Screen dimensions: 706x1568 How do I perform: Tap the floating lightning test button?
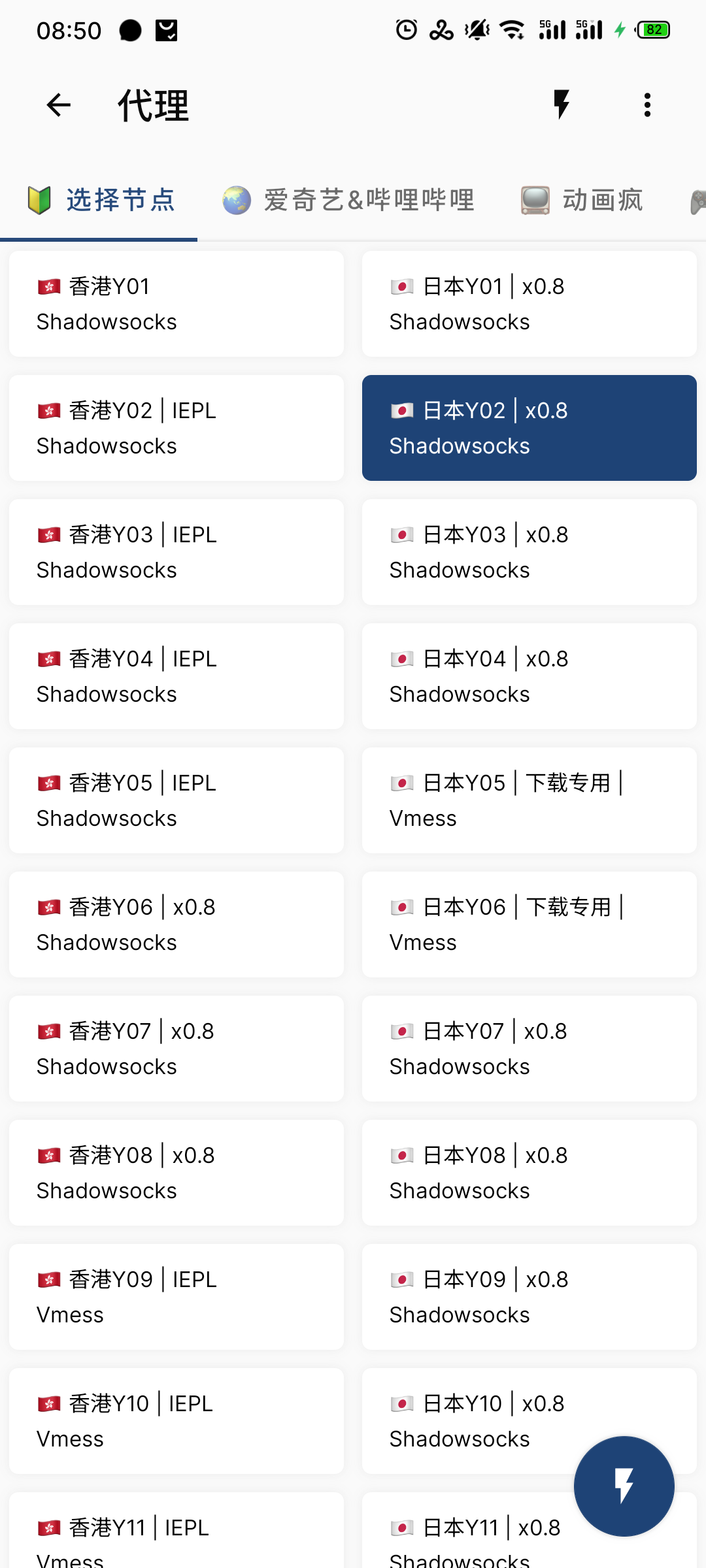coord(624,1486)
